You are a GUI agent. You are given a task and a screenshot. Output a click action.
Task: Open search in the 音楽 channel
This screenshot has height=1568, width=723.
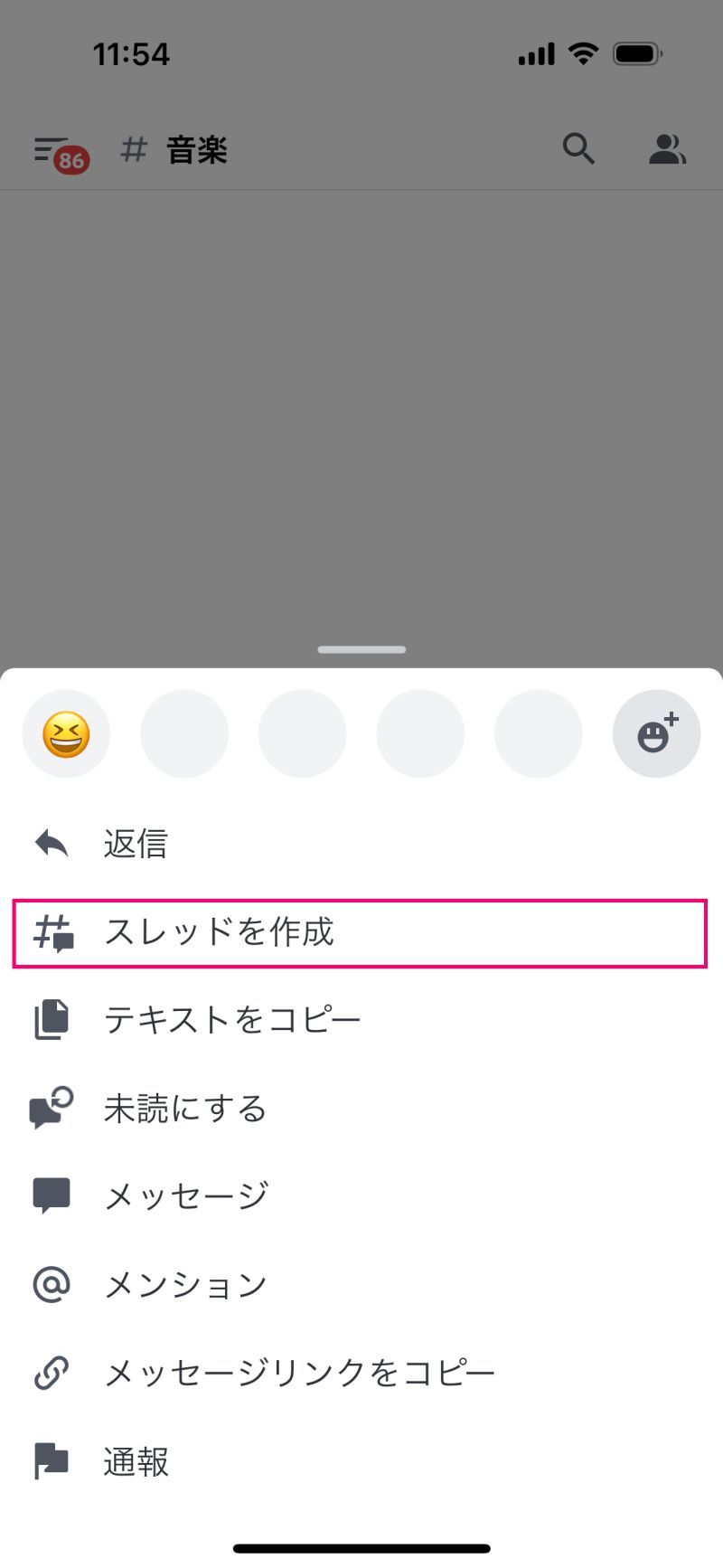pos(578,148)
